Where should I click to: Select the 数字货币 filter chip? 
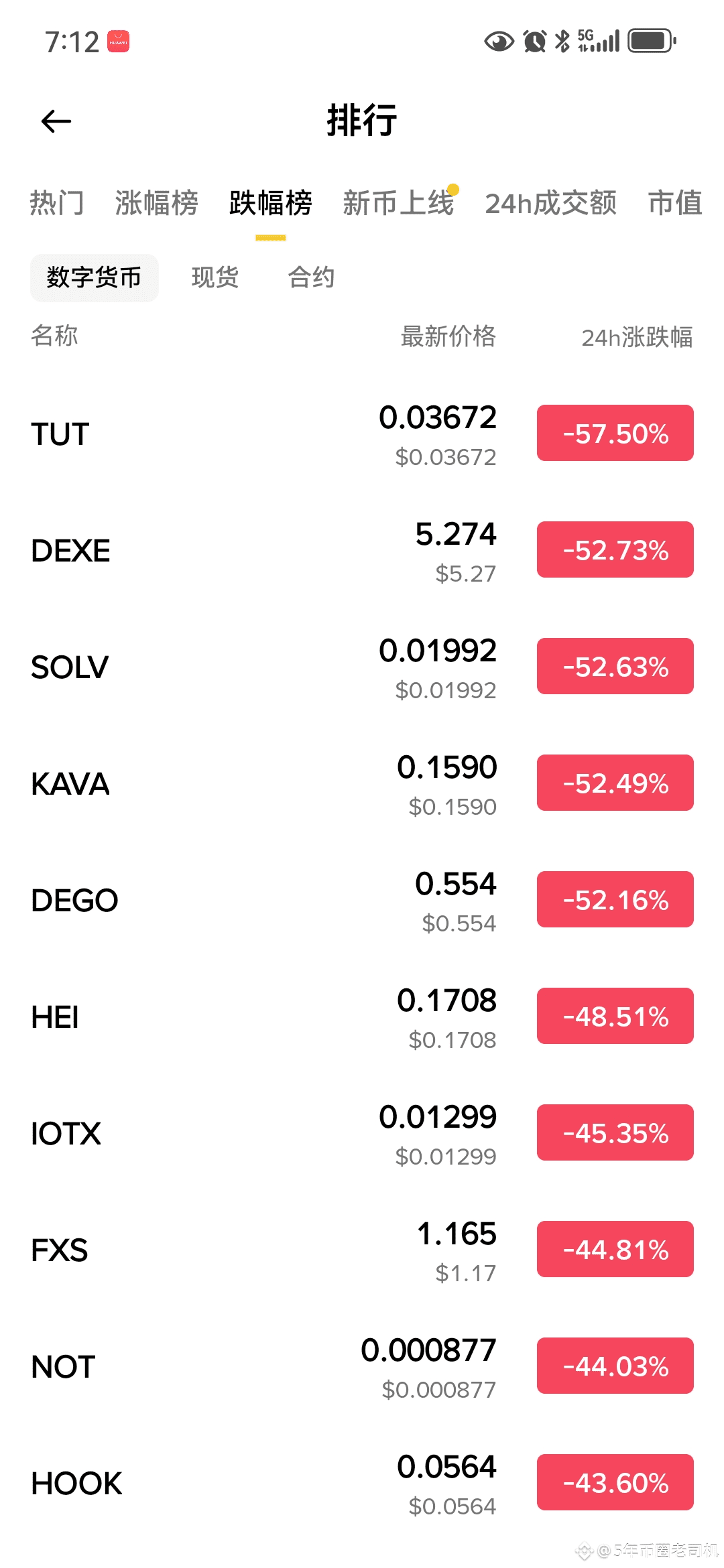[x=95, y=277]
